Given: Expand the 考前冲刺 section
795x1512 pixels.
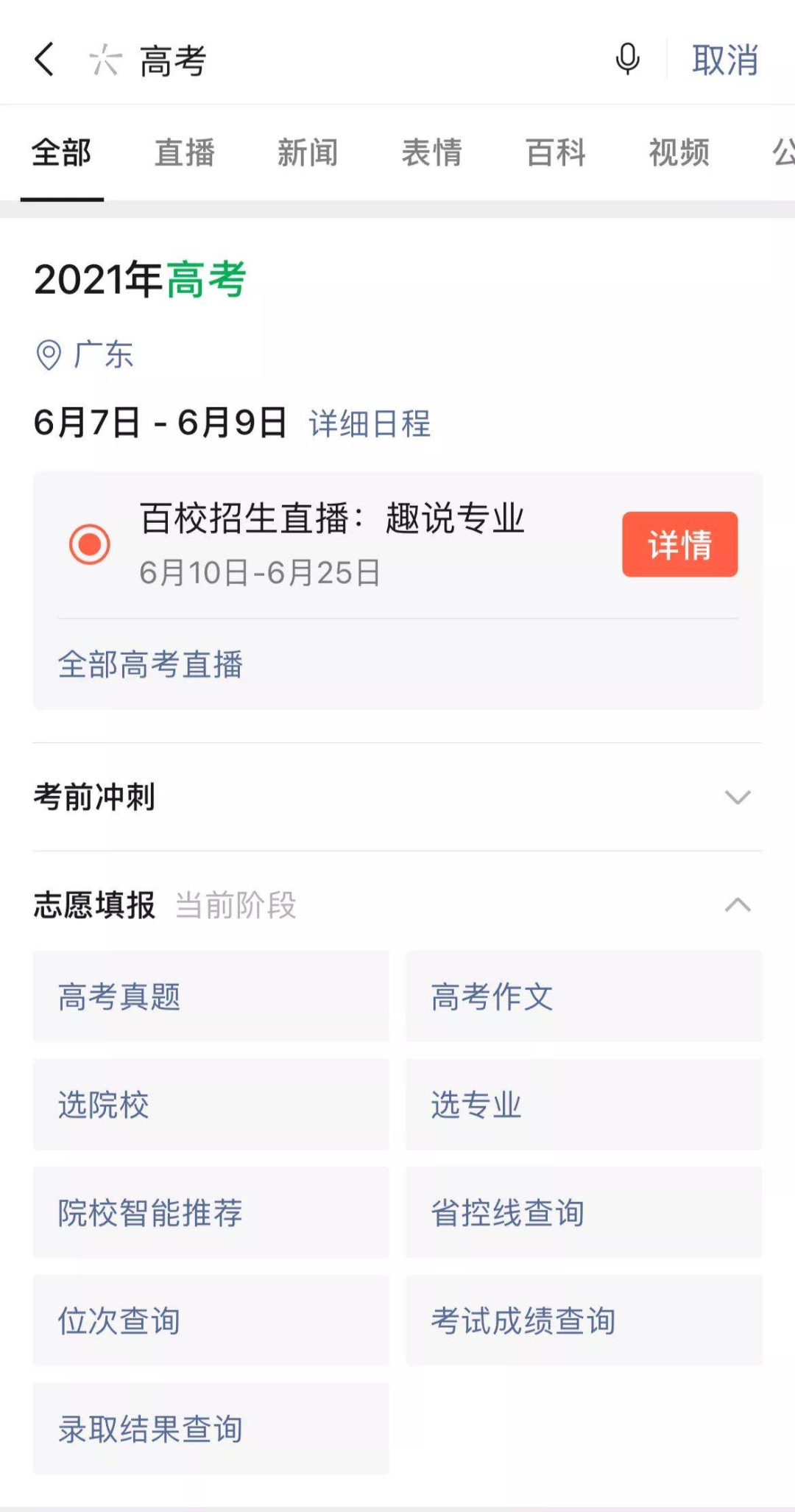Looking at the screenshot, I should click(397, 797).
